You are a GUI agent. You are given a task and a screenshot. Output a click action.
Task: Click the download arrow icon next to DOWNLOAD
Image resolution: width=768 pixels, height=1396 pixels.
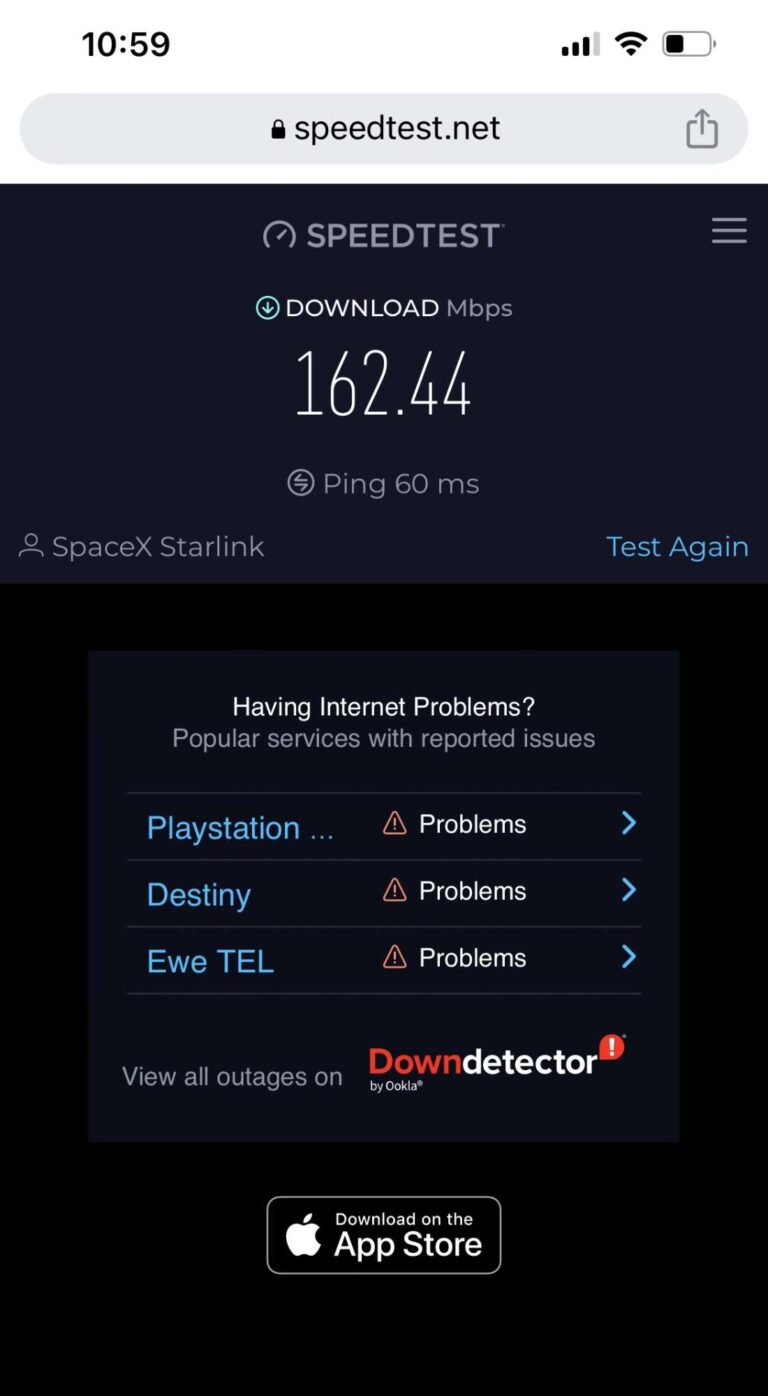coord(266,308)
